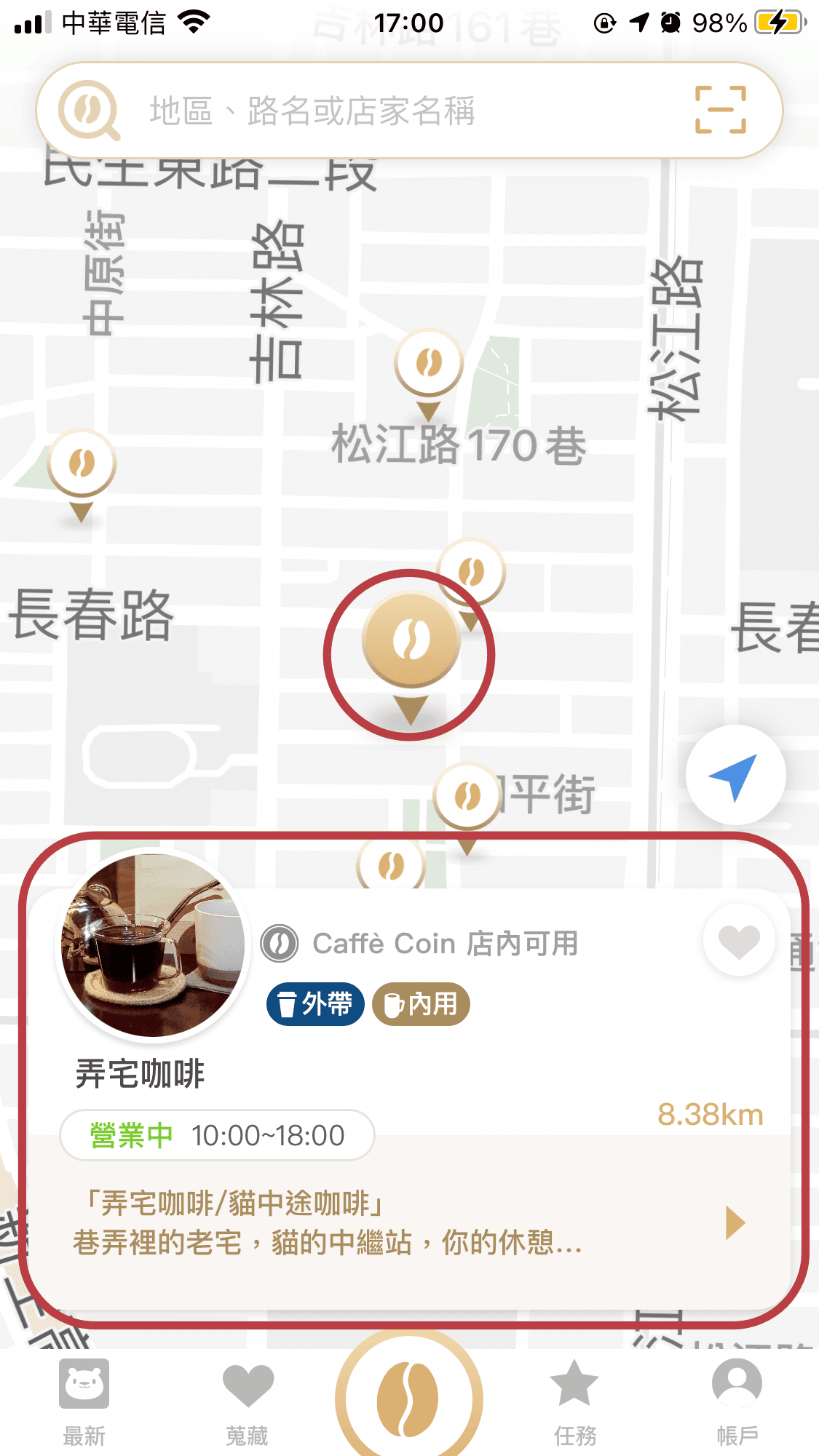819x1456 pixels.
Task: Select the coffee pin near 中原街
Action: [82, 464]
